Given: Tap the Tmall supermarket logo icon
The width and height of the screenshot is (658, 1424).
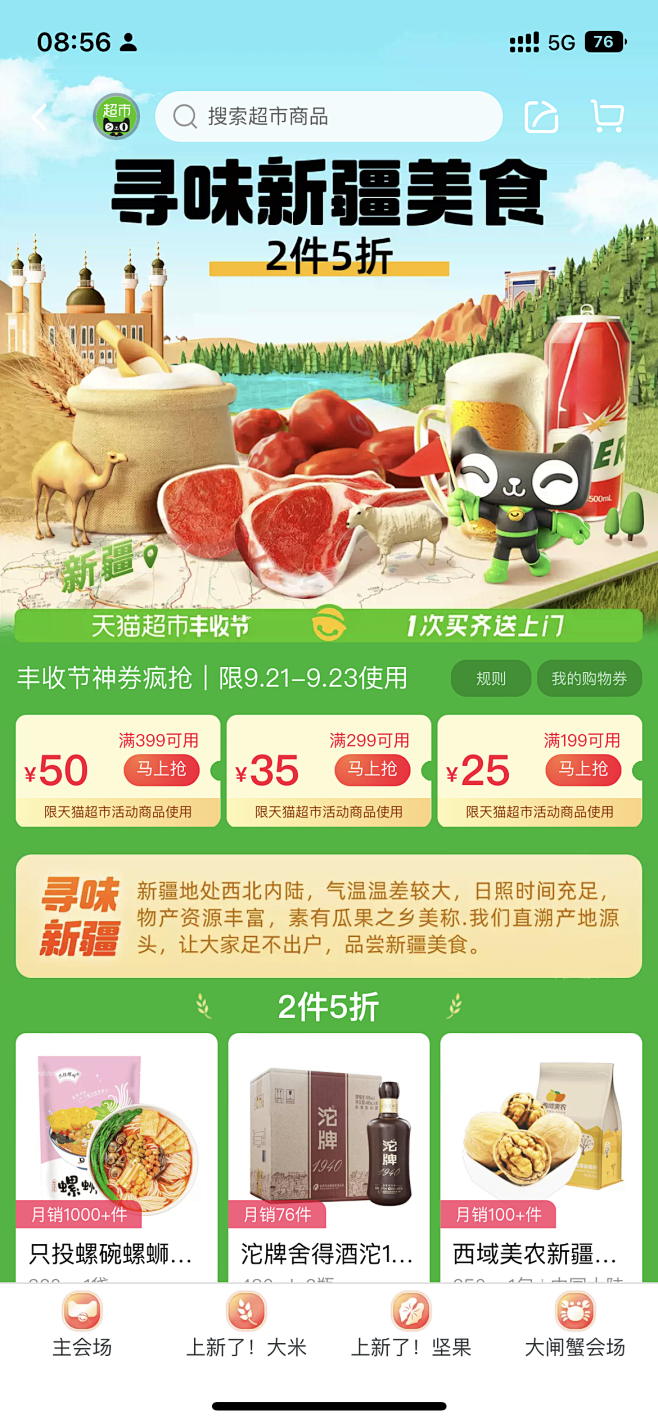Looking at the screenshot, I should (116, 117).
